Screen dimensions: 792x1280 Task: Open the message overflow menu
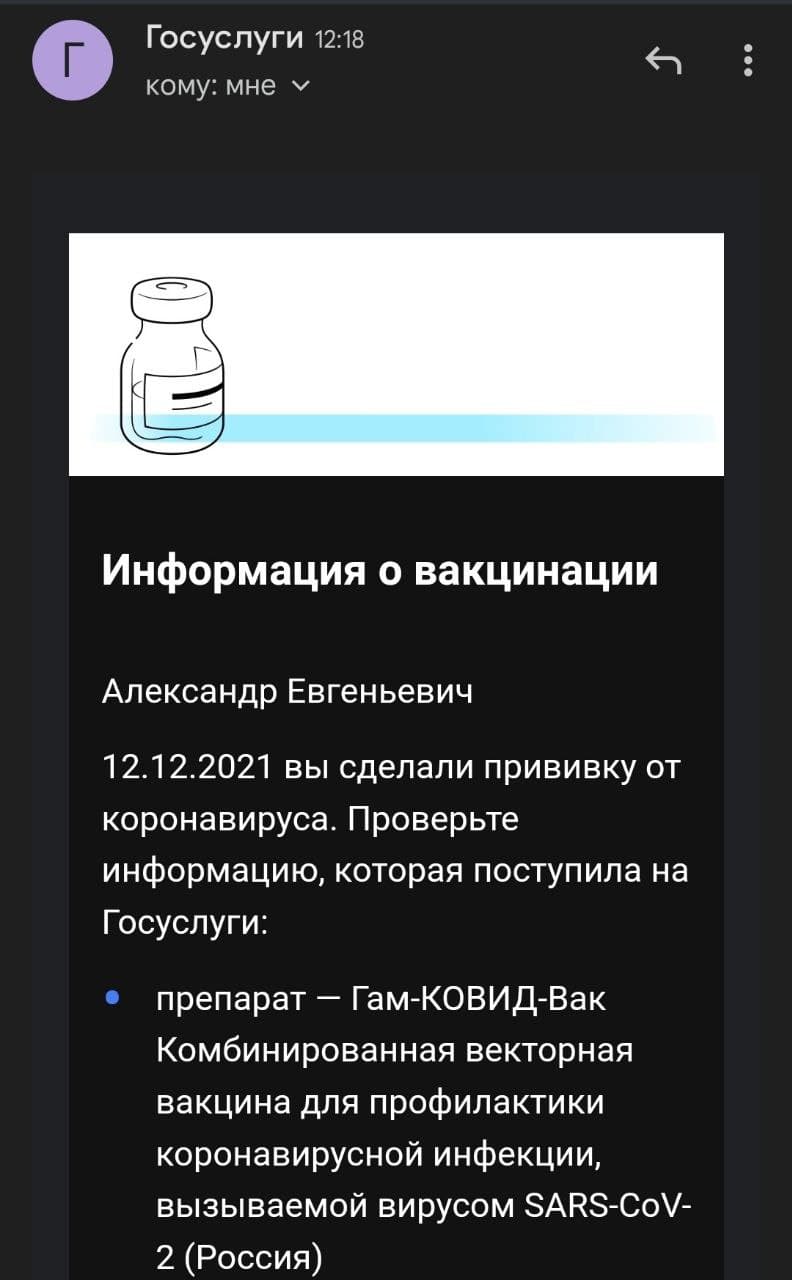[x=748, y=61]
